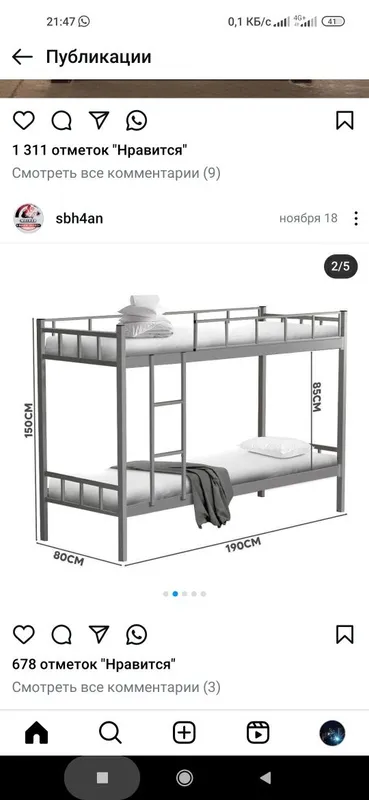Go back from Публикации screen

pyautogui.click(x=22, y=57)
